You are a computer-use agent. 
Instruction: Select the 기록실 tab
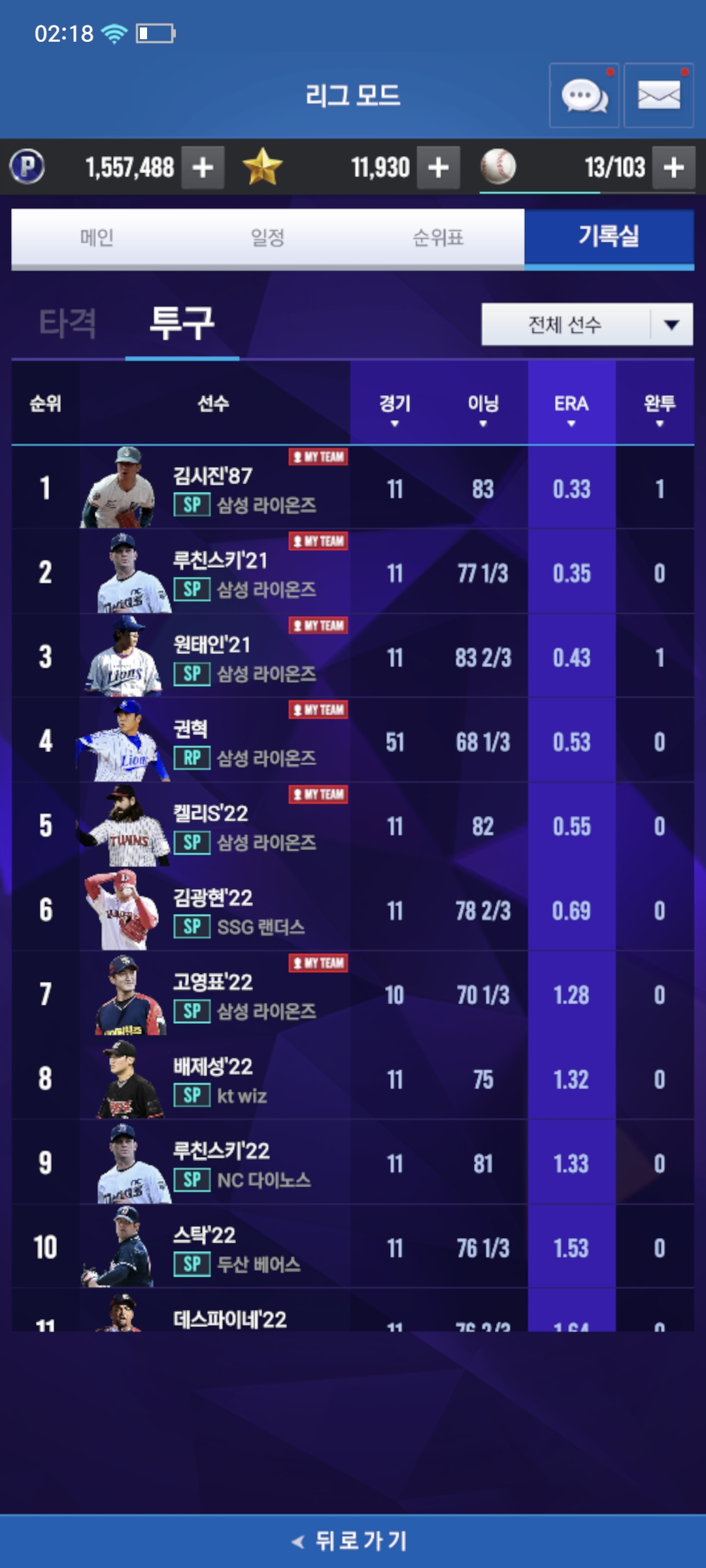coord(609,237)
